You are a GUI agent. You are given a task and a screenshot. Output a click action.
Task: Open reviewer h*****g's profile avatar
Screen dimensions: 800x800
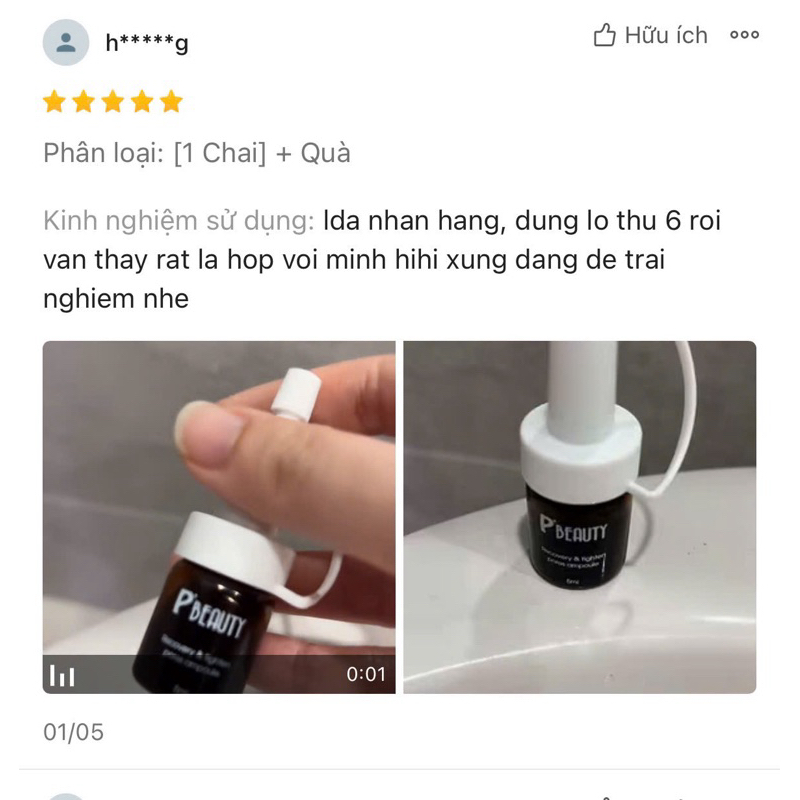click(66, 42)
